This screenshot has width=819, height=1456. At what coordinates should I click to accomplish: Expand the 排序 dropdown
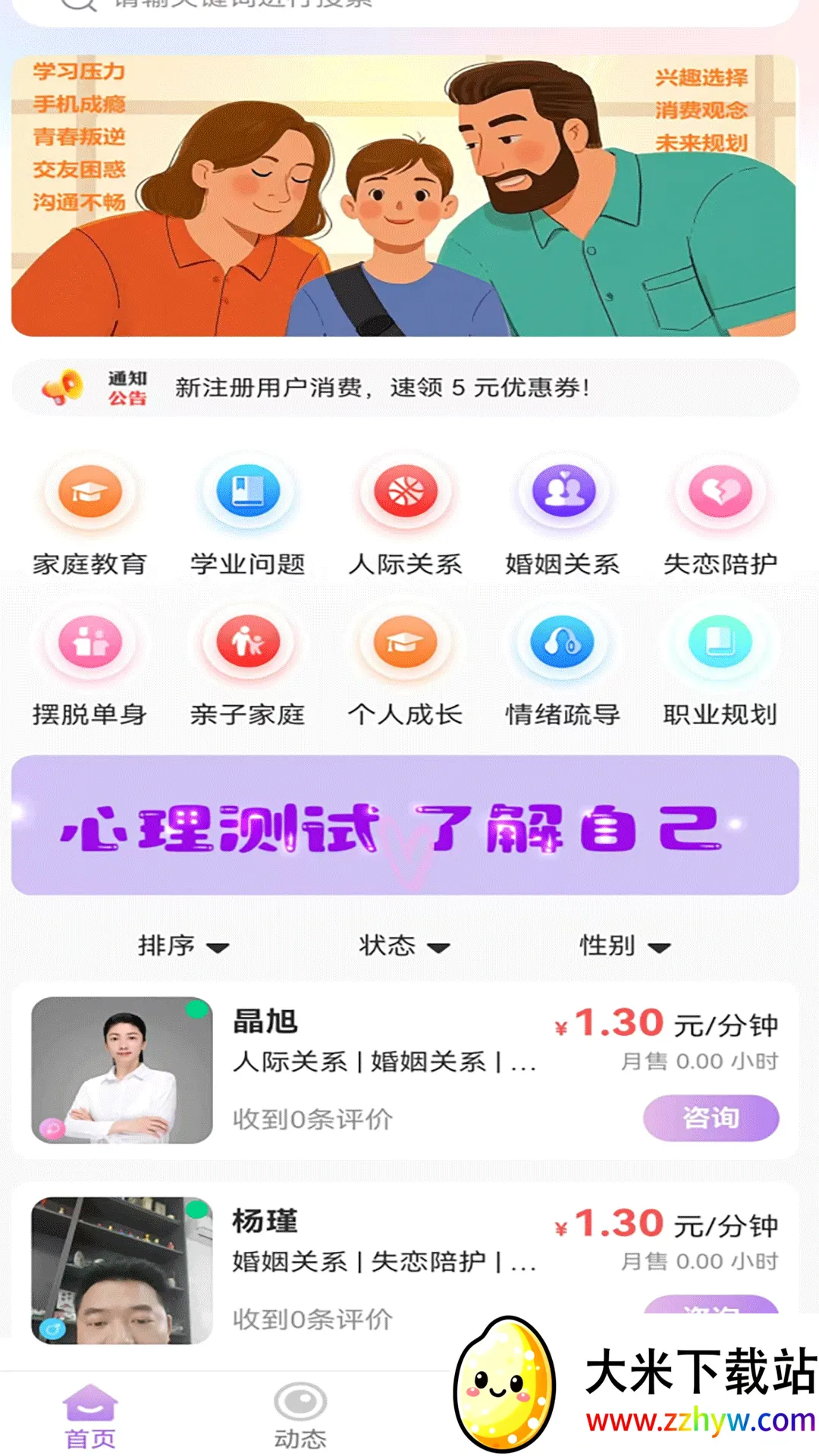coord(184,946)
